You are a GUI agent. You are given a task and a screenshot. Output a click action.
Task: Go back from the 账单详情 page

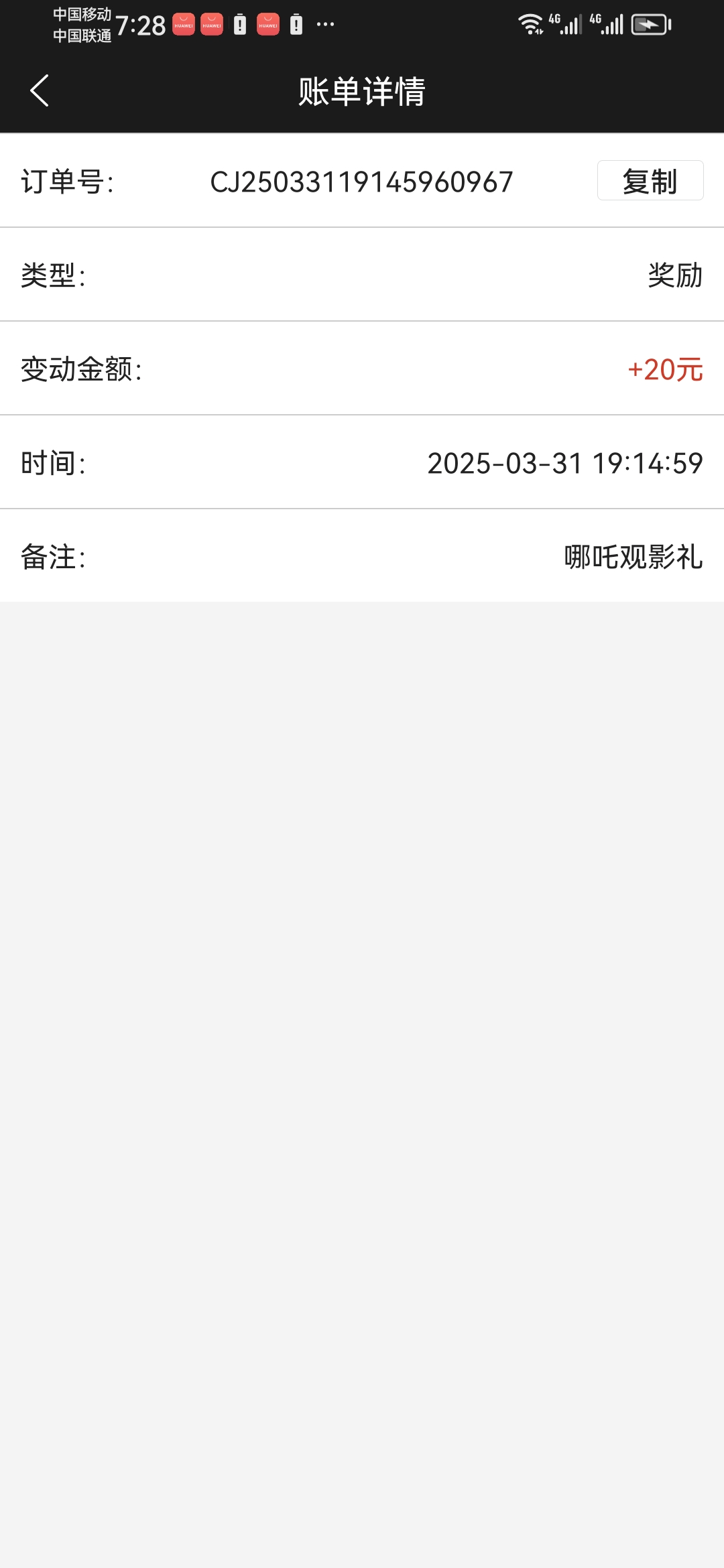pos(40,91)
